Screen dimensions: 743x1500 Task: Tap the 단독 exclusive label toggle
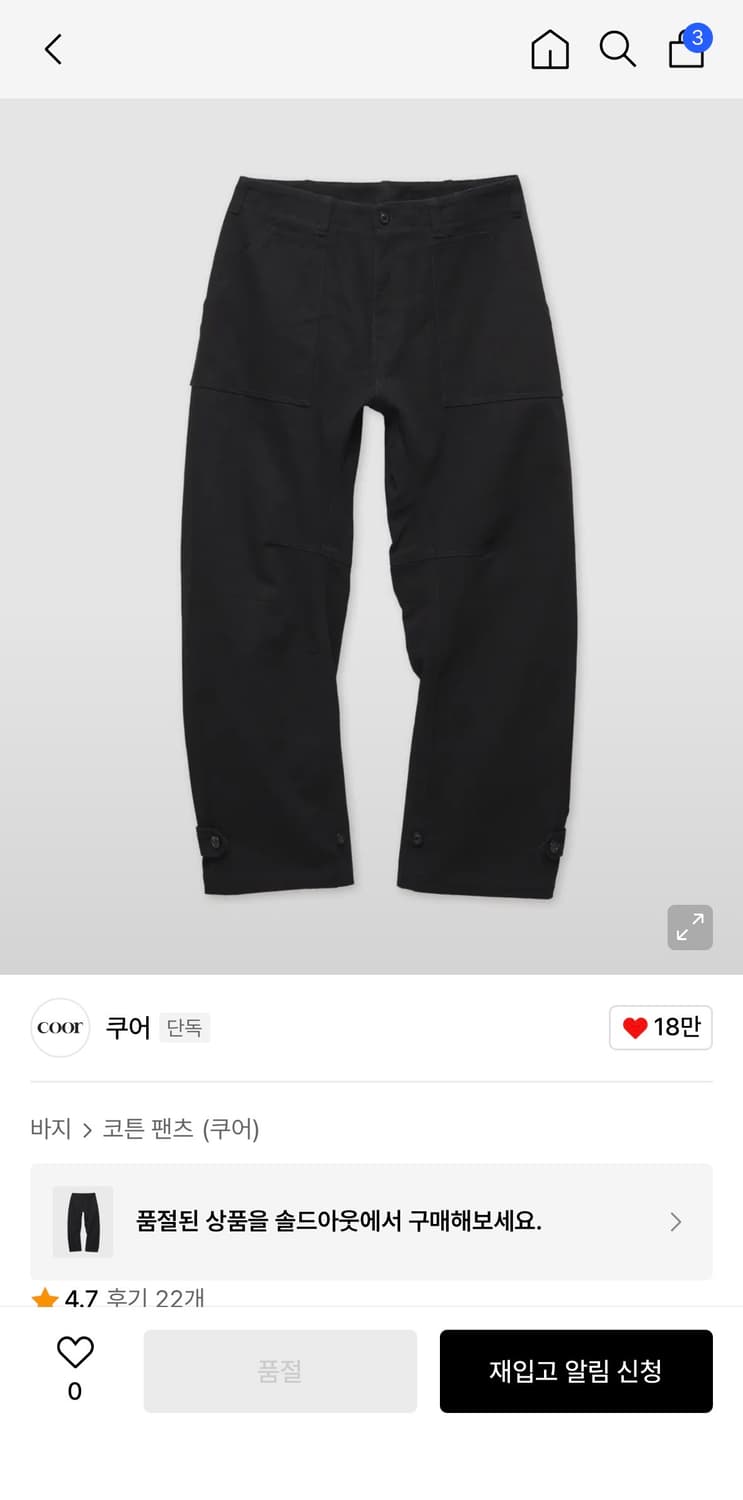[184, 1028]
